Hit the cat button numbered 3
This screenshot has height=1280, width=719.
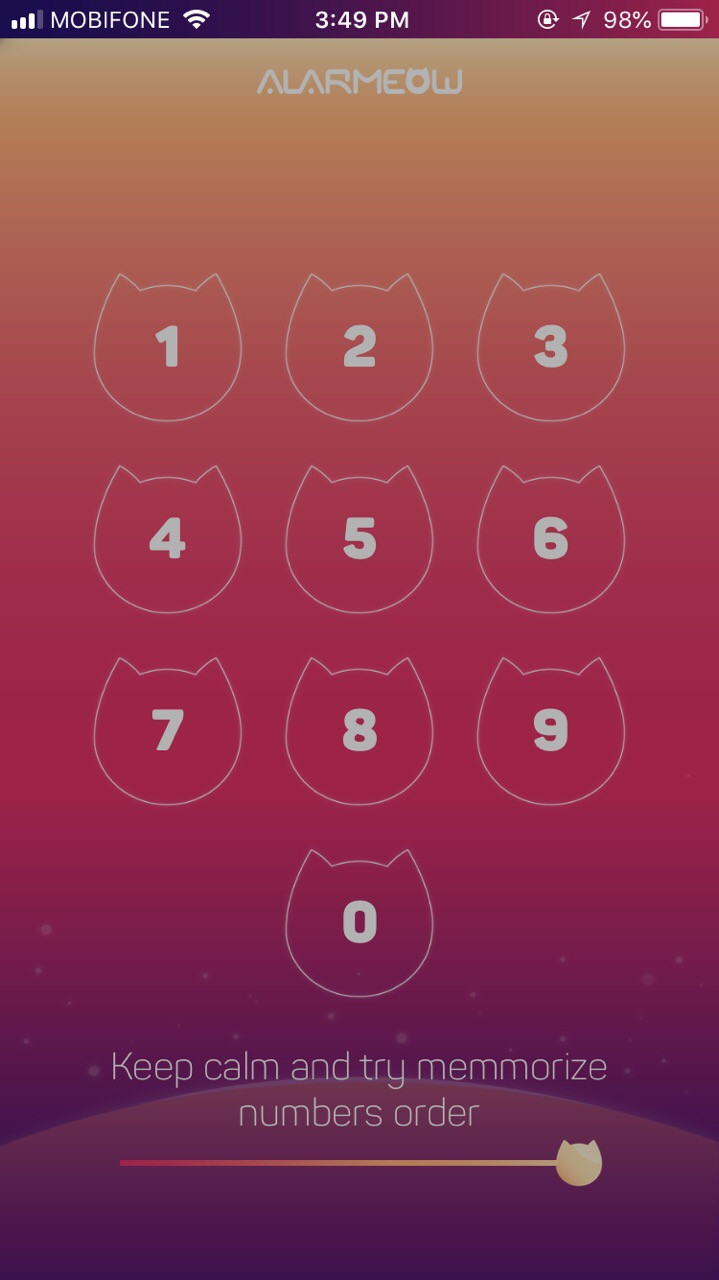551,348
